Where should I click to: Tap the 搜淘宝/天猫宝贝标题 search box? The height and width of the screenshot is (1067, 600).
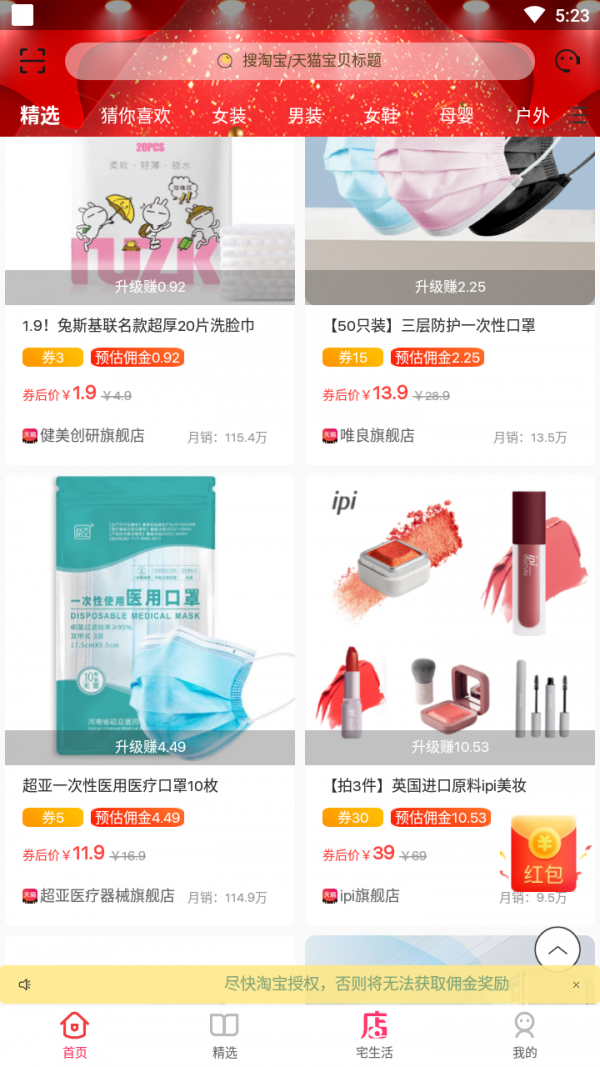pos(300,61)
